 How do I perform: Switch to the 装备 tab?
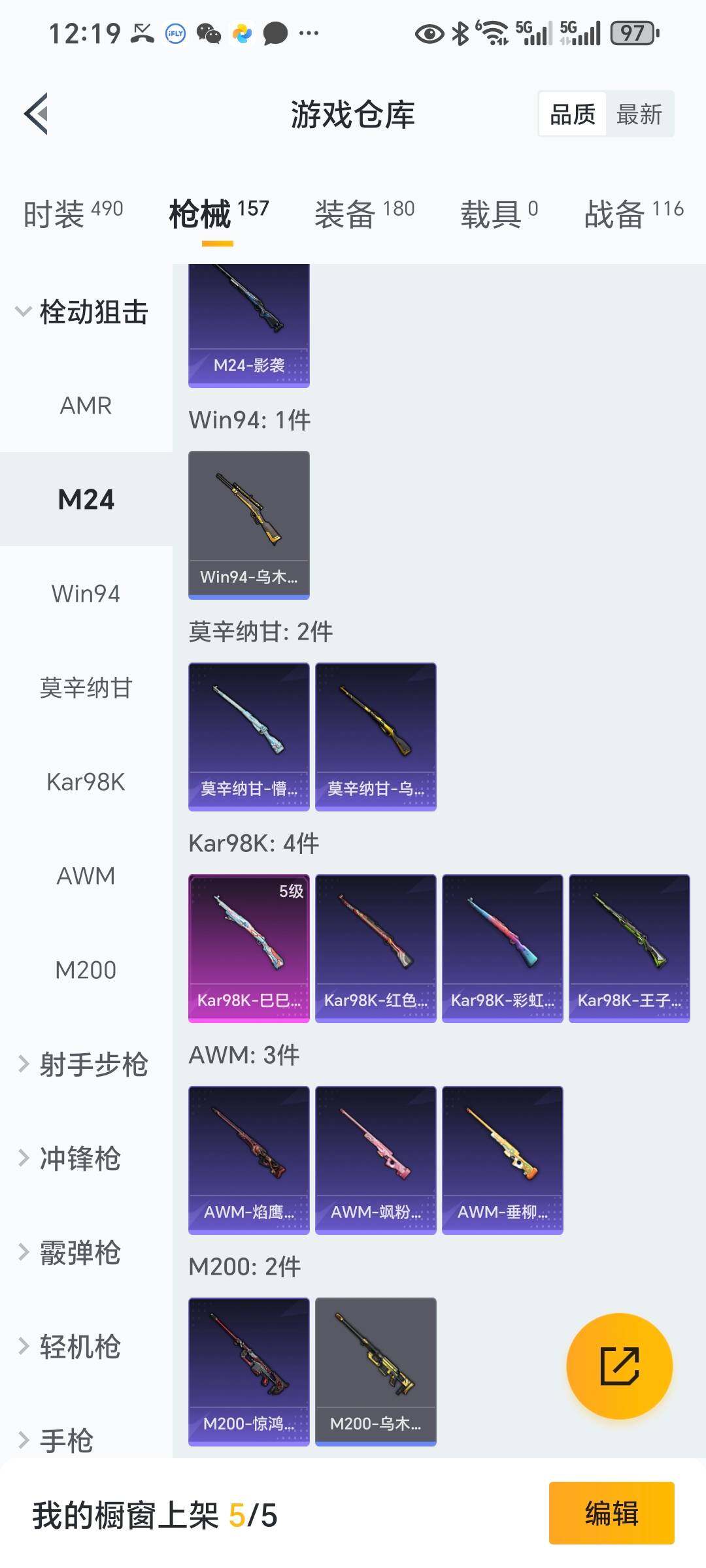pyautogui.click(x=364, y=213)
